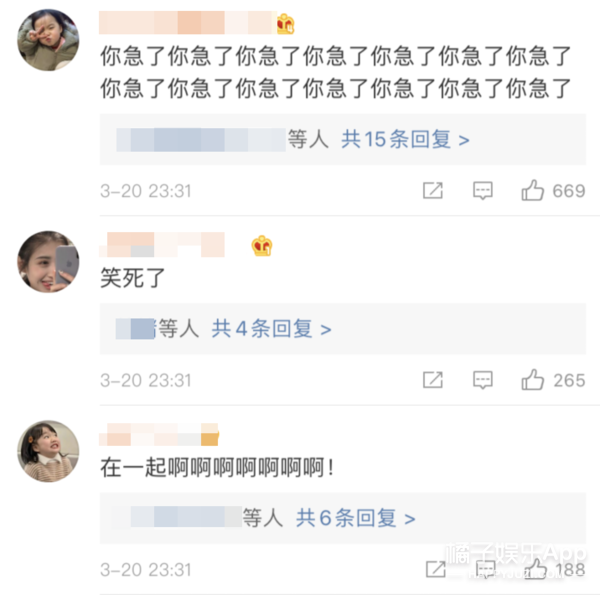Expand the 共15条回复 replies link
Viewport: 600px width, 595px height.
coord(405,139)
